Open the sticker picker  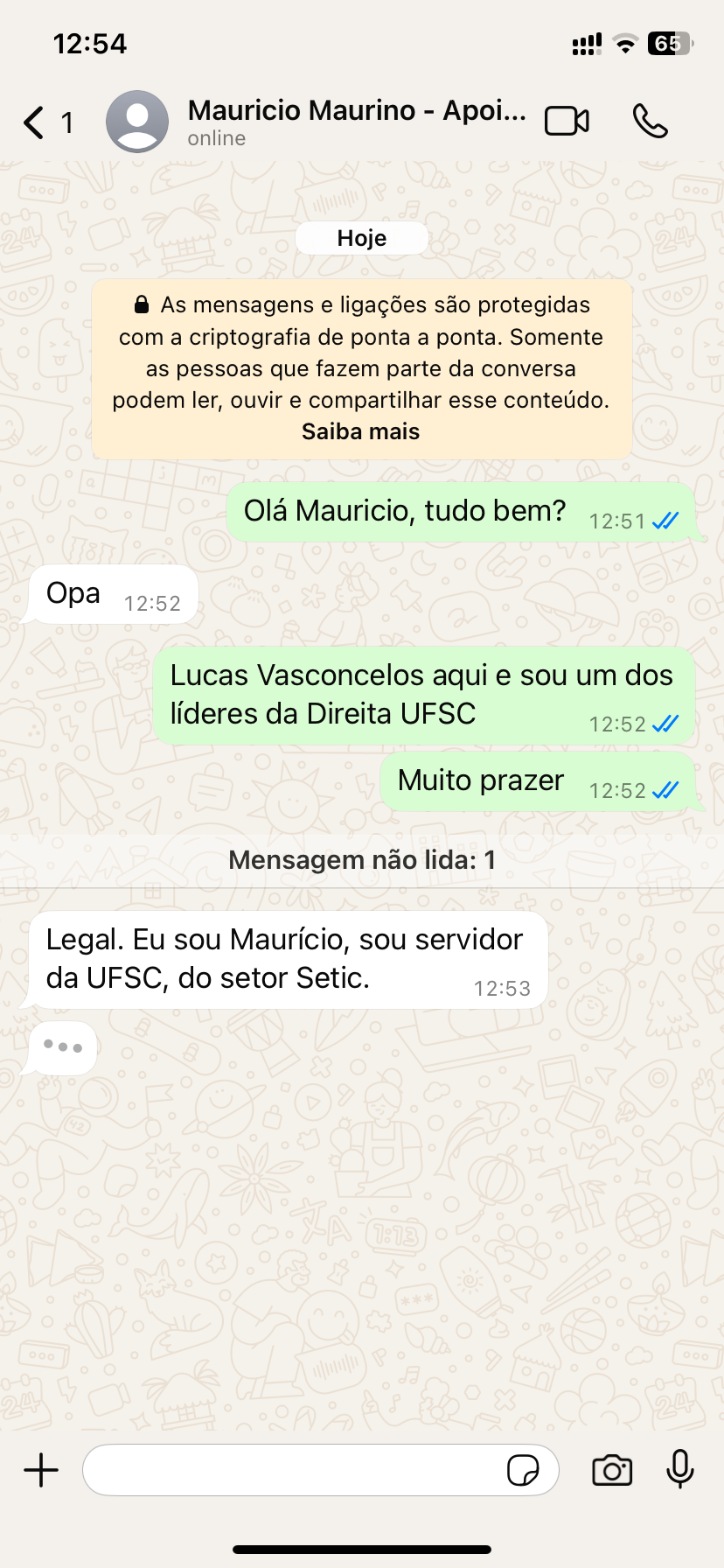pyautogui.click(x=523, y=1470)
